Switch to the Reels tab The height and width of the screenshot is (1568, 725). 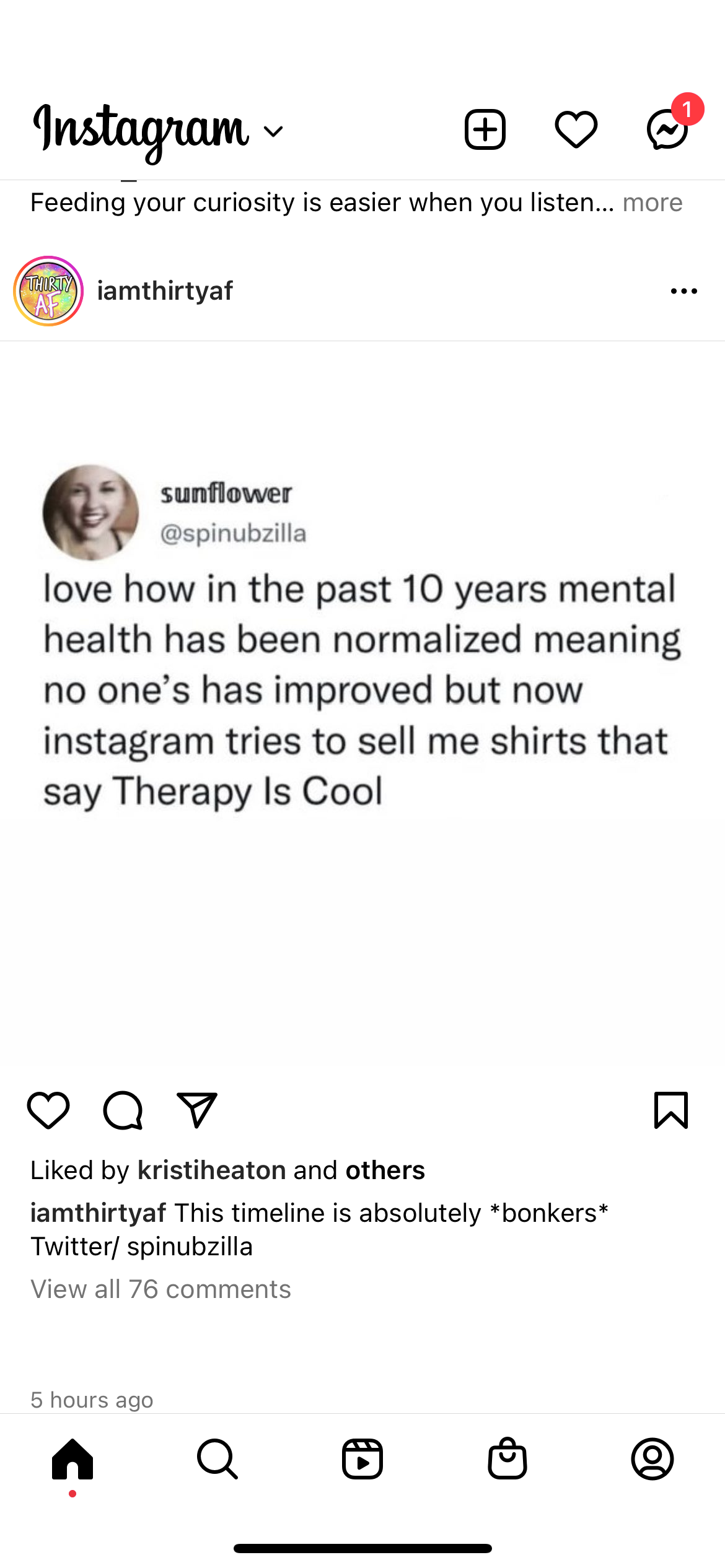pyautogui.click(x=362, y=1459)
